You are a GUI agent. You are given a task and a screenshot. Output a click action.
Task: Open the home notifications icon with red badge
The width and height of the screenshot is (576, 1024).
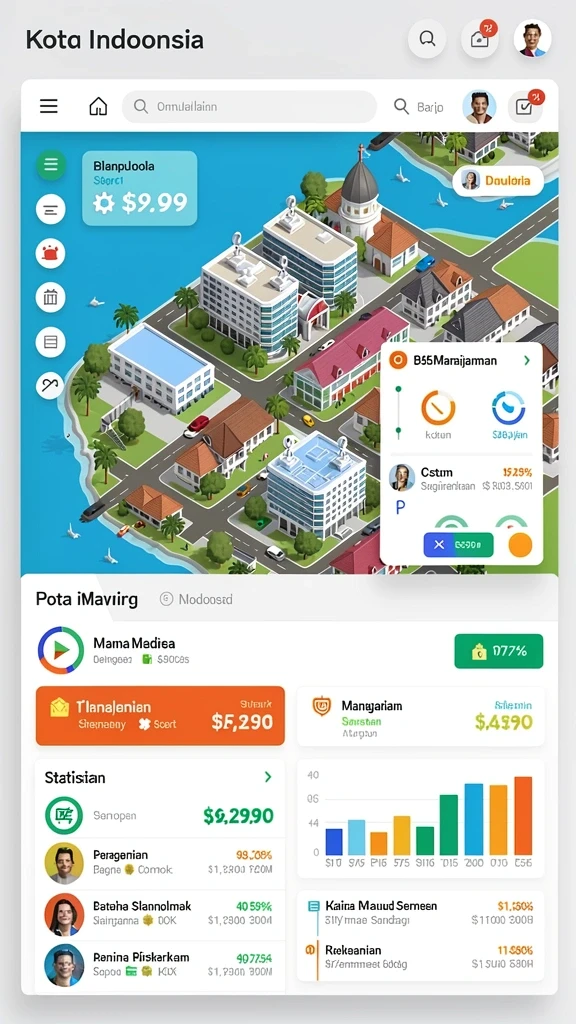[x=480, y=39]
